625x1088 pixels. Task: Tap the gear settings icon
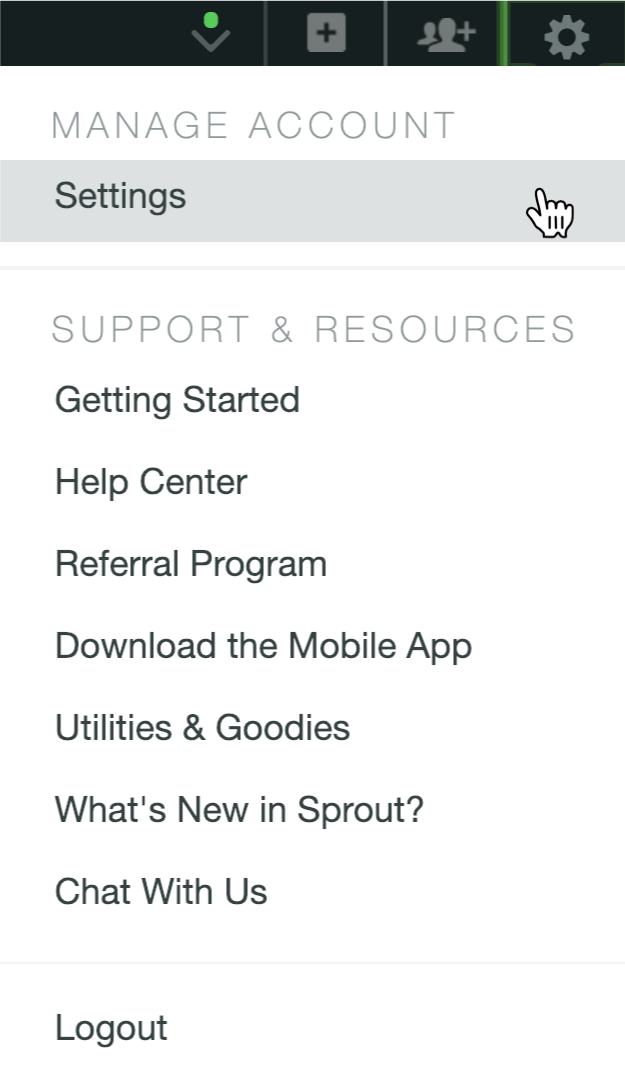pyautogui.click(x=566, y=37)
